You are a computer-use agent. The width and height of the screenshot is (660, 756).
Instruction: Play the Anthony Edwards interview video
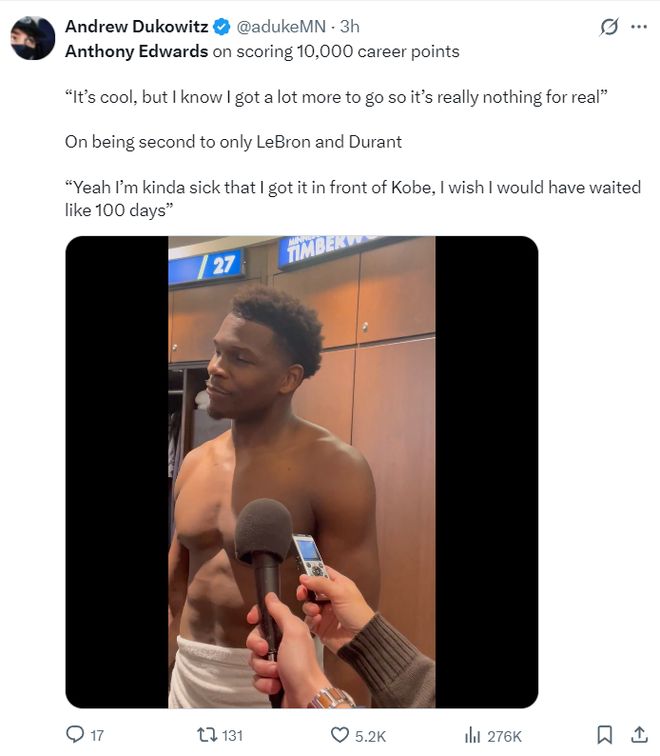tap(301, 472)
